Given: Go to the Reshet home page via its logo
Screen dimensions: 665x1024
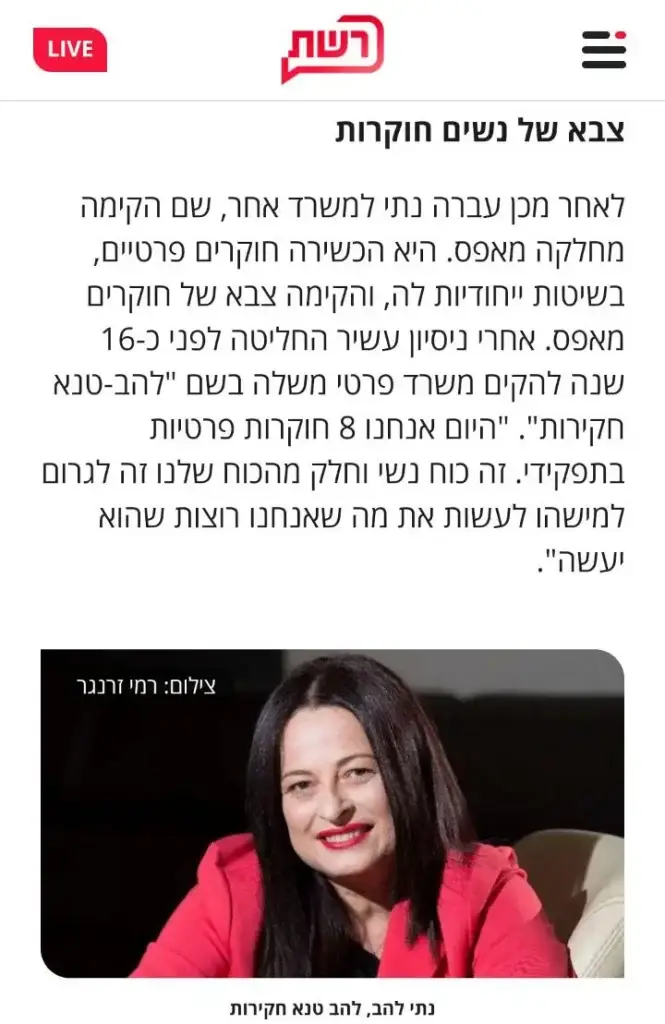Looking at the screenshot, I should coord(331,48).
